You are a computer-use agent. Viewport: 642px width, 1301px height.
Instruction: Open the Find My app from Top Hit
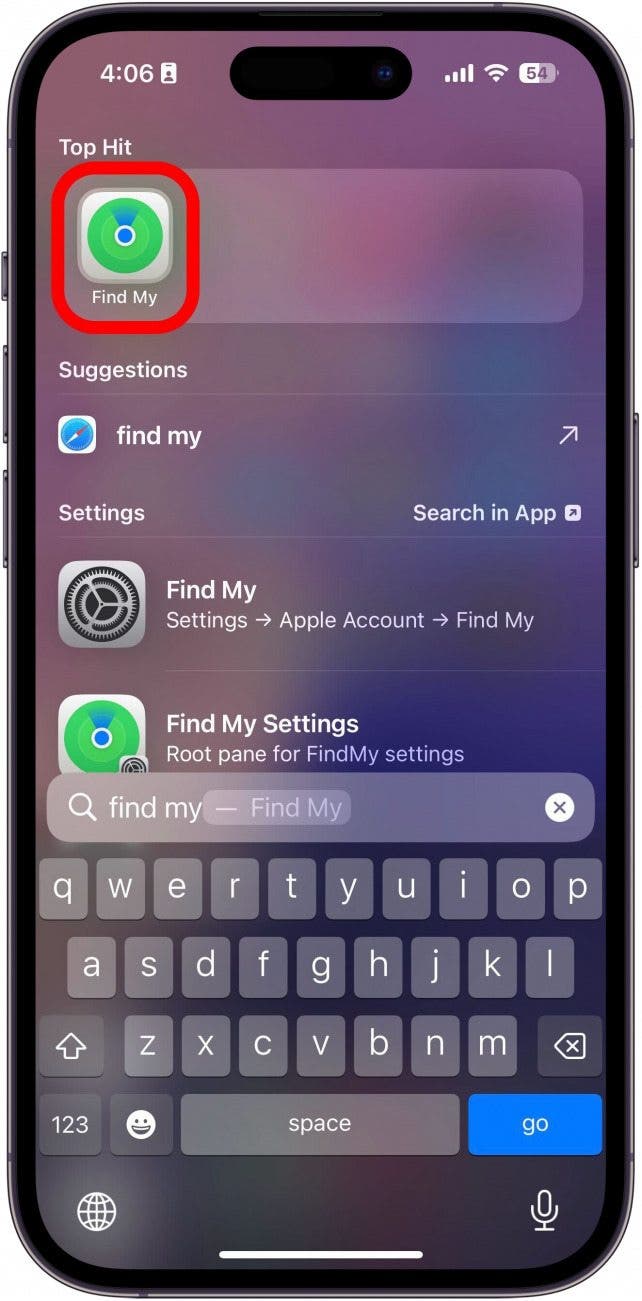coord(124,247)
